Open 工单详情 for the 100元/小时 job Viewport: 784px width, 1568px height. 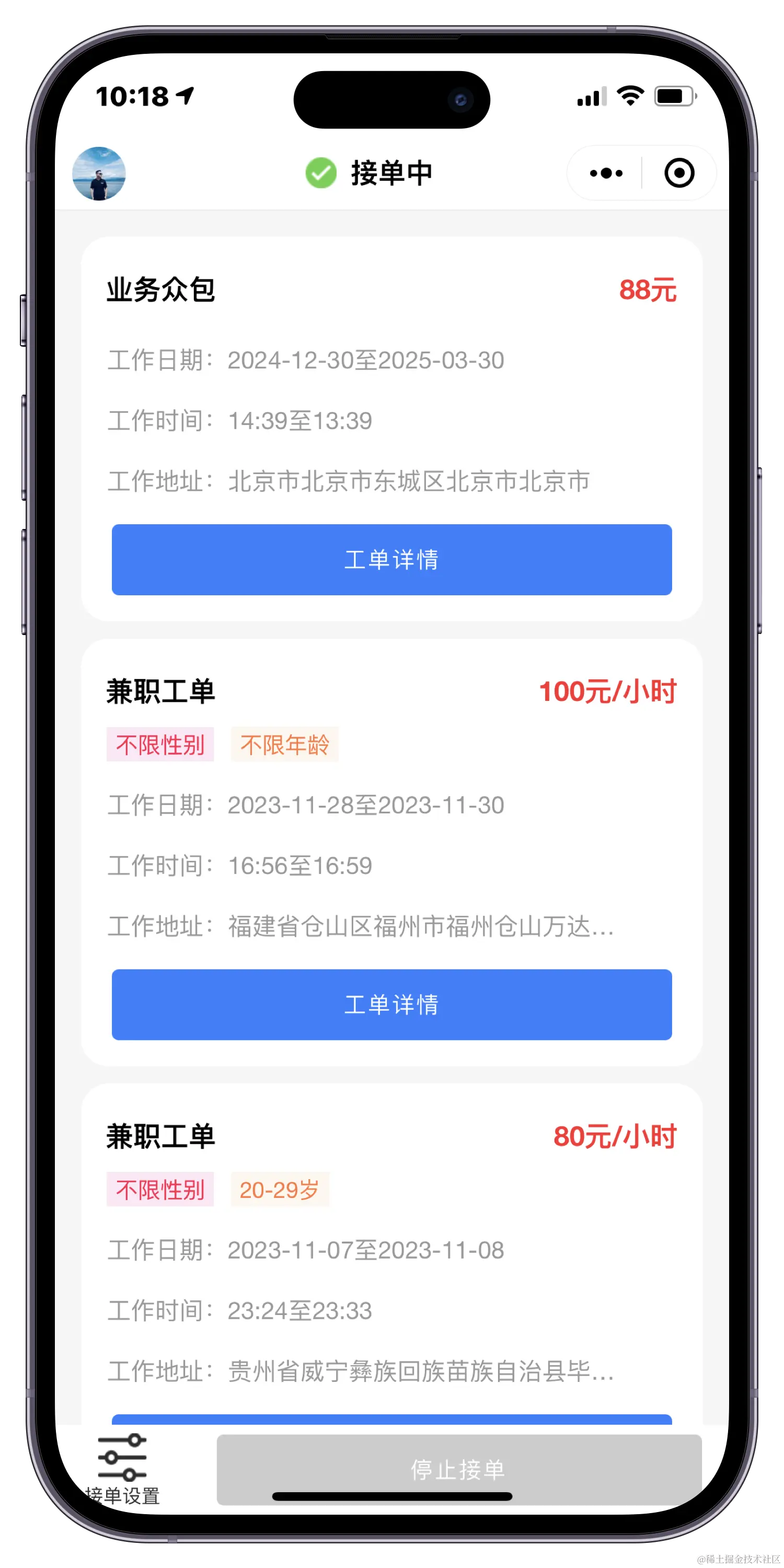(x=391, y=1005)
